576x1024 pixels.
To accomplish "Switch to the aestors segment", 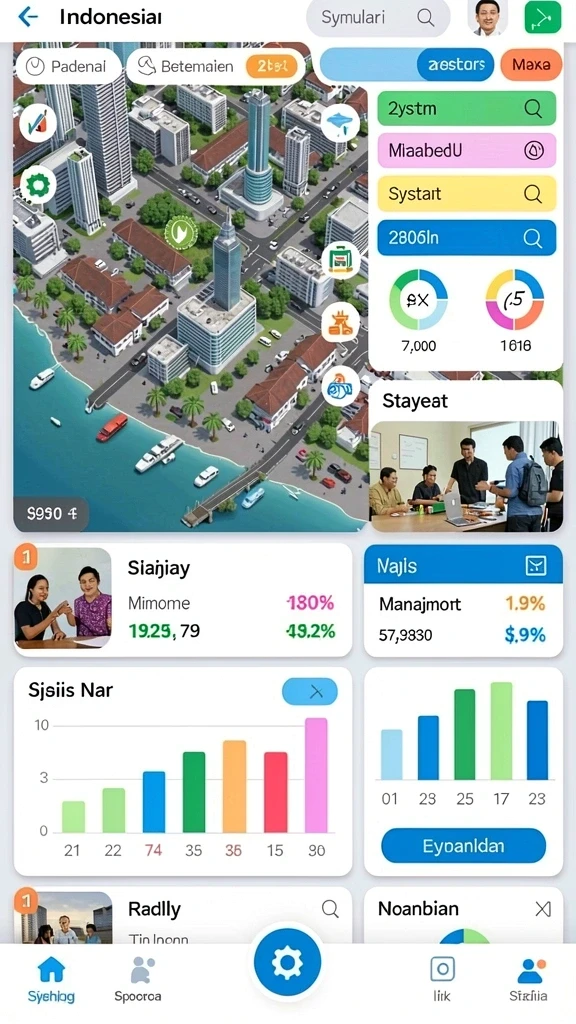I will point(456,65).
